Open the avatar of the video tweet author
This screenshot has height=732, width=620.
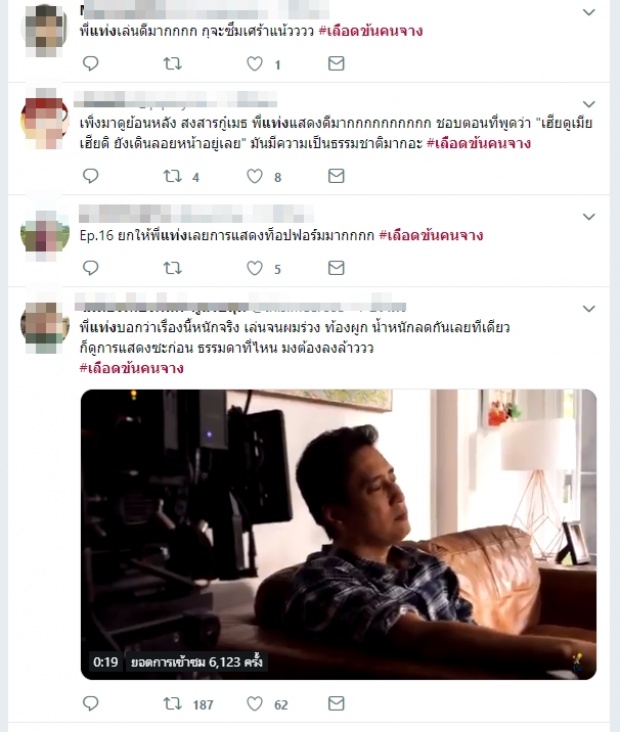tap(45, 326)
